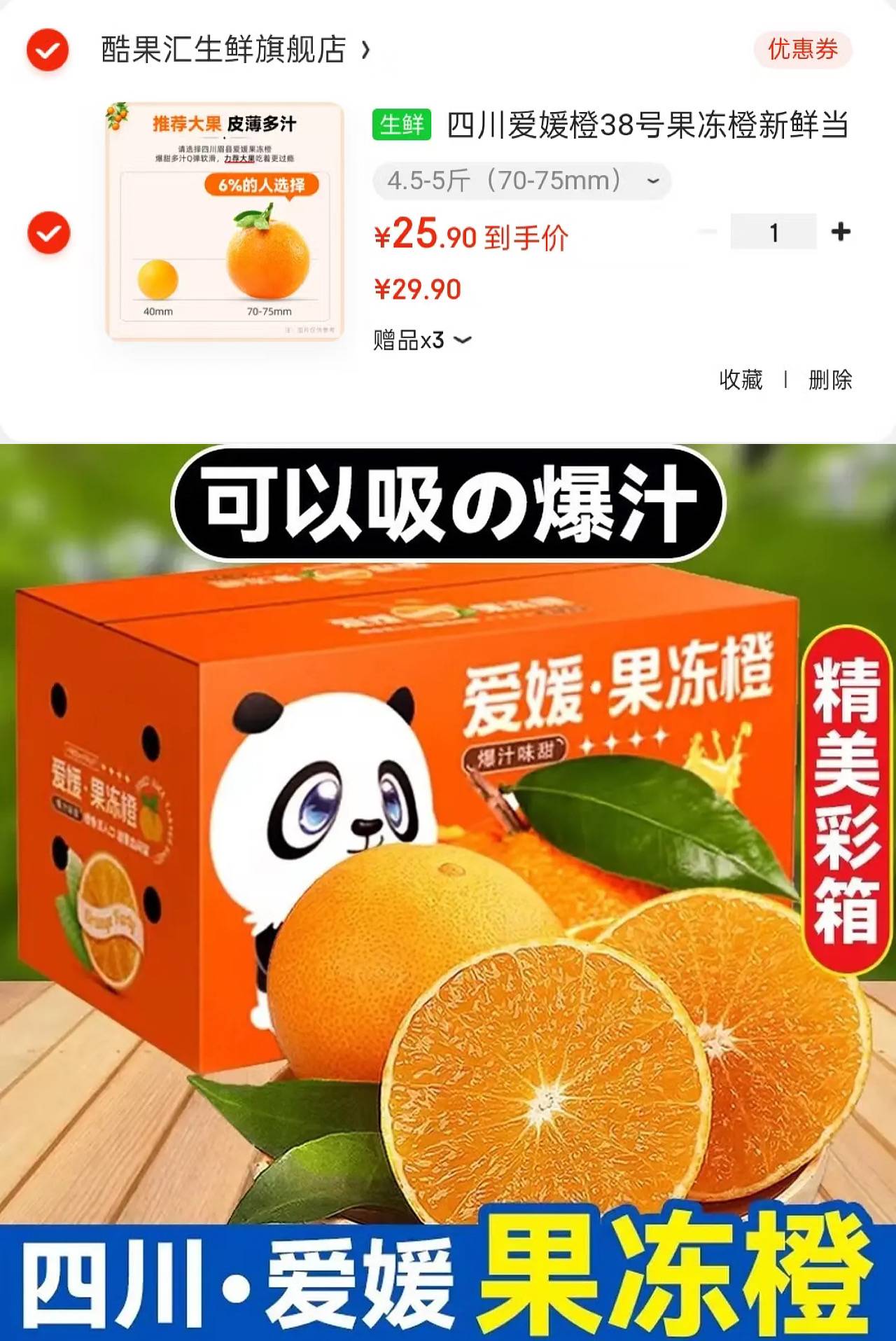Screen dimensions: 896x1341
Task: Get store coupons via 优惠券
Action: (x=802, y=50)
